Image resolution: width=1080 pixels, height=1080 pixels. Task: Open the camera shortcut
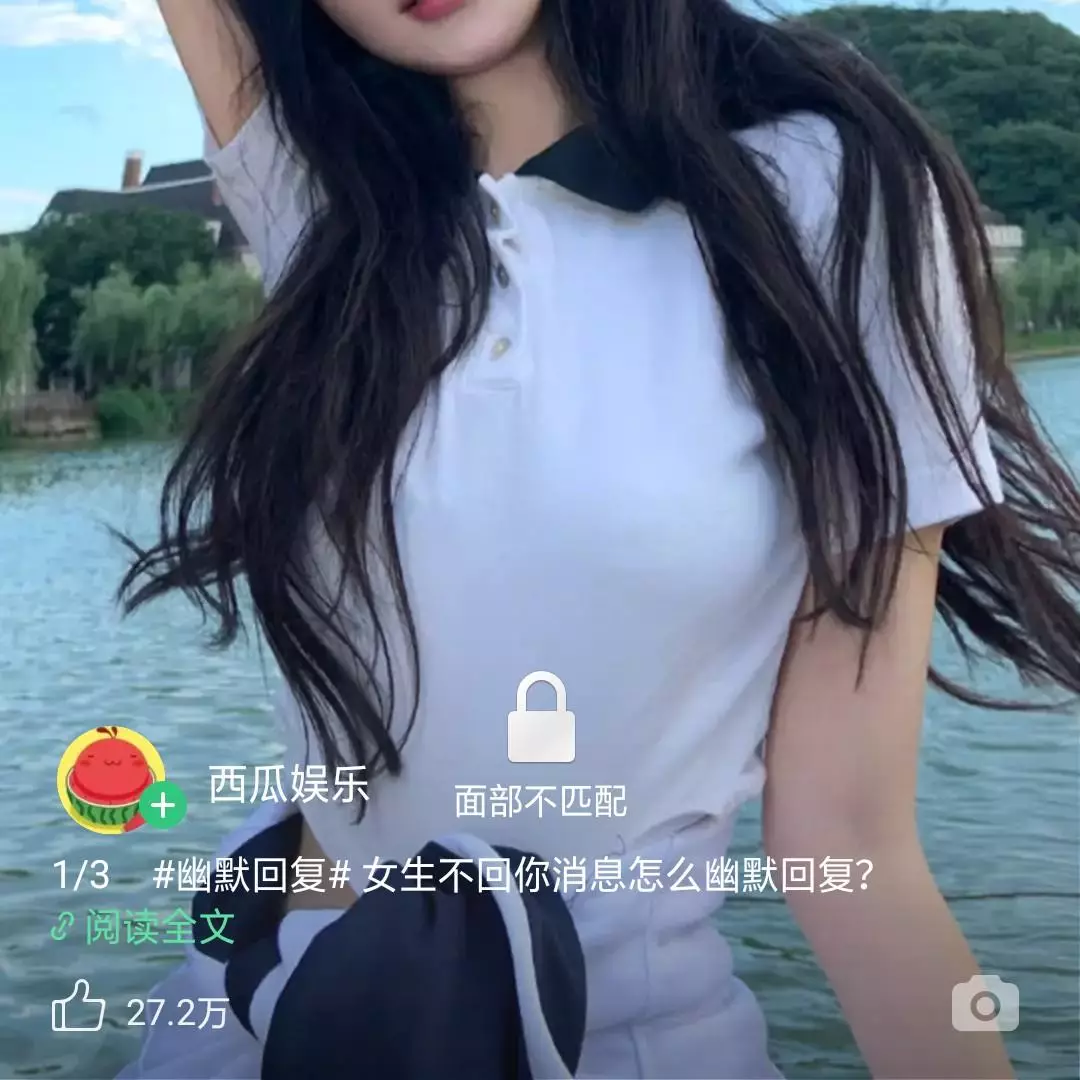tap(985, 1004)
